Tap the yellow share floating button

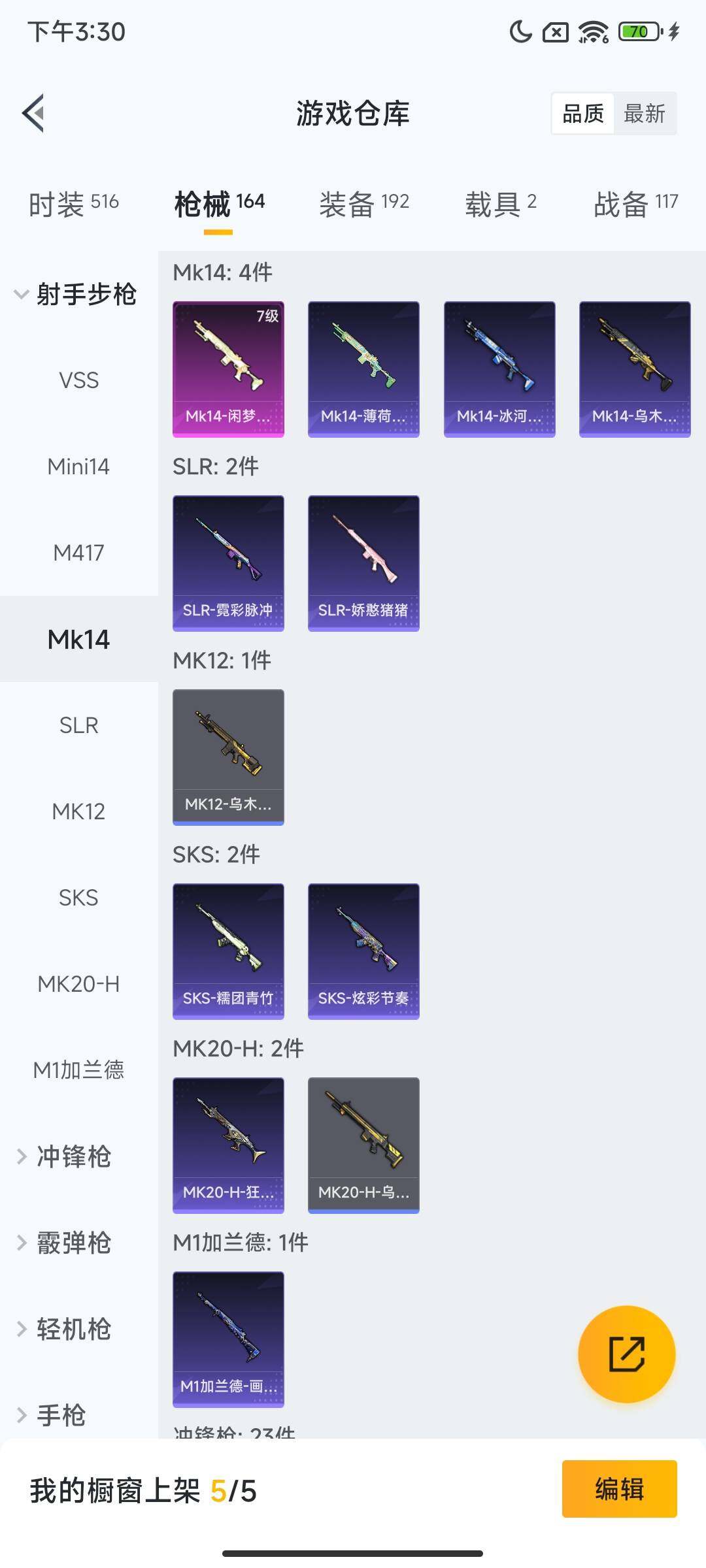coord(626,1354)
